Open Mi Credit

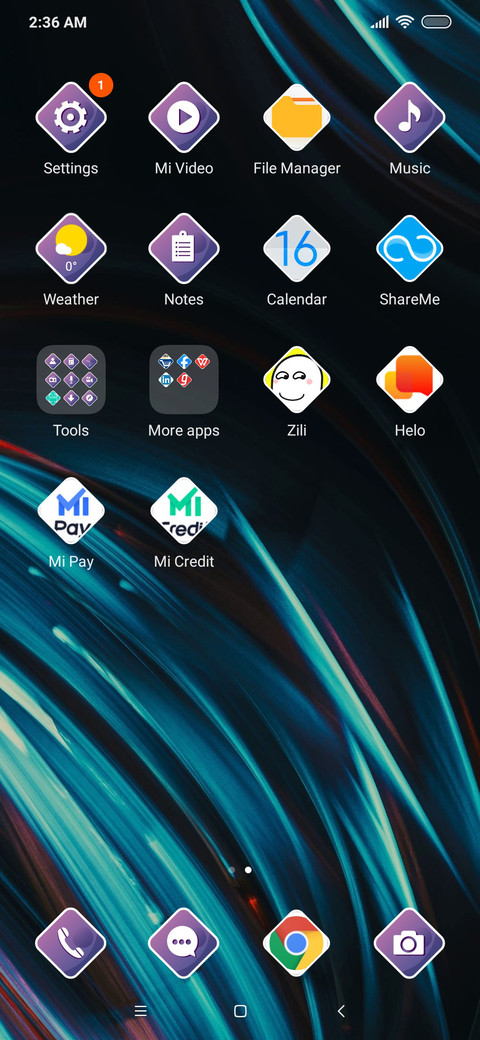184,511
